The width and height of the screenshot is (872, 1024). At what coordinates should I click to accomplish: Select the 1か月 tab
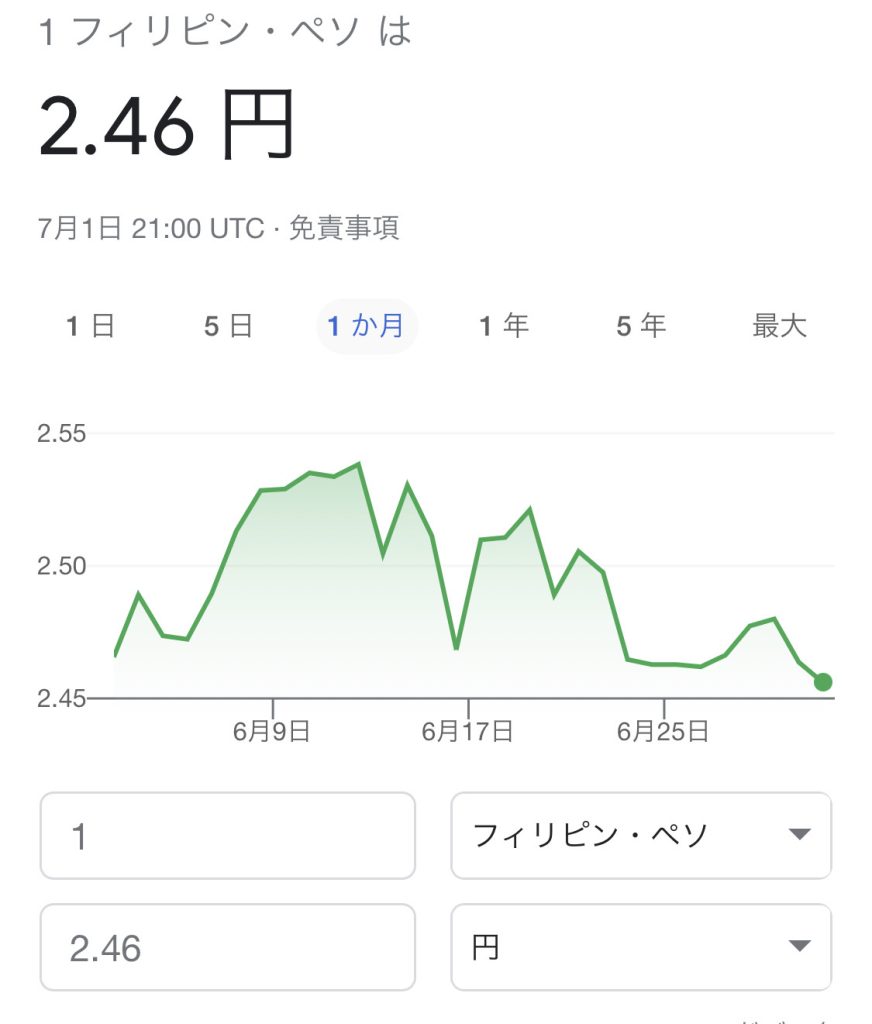point(366,325)
